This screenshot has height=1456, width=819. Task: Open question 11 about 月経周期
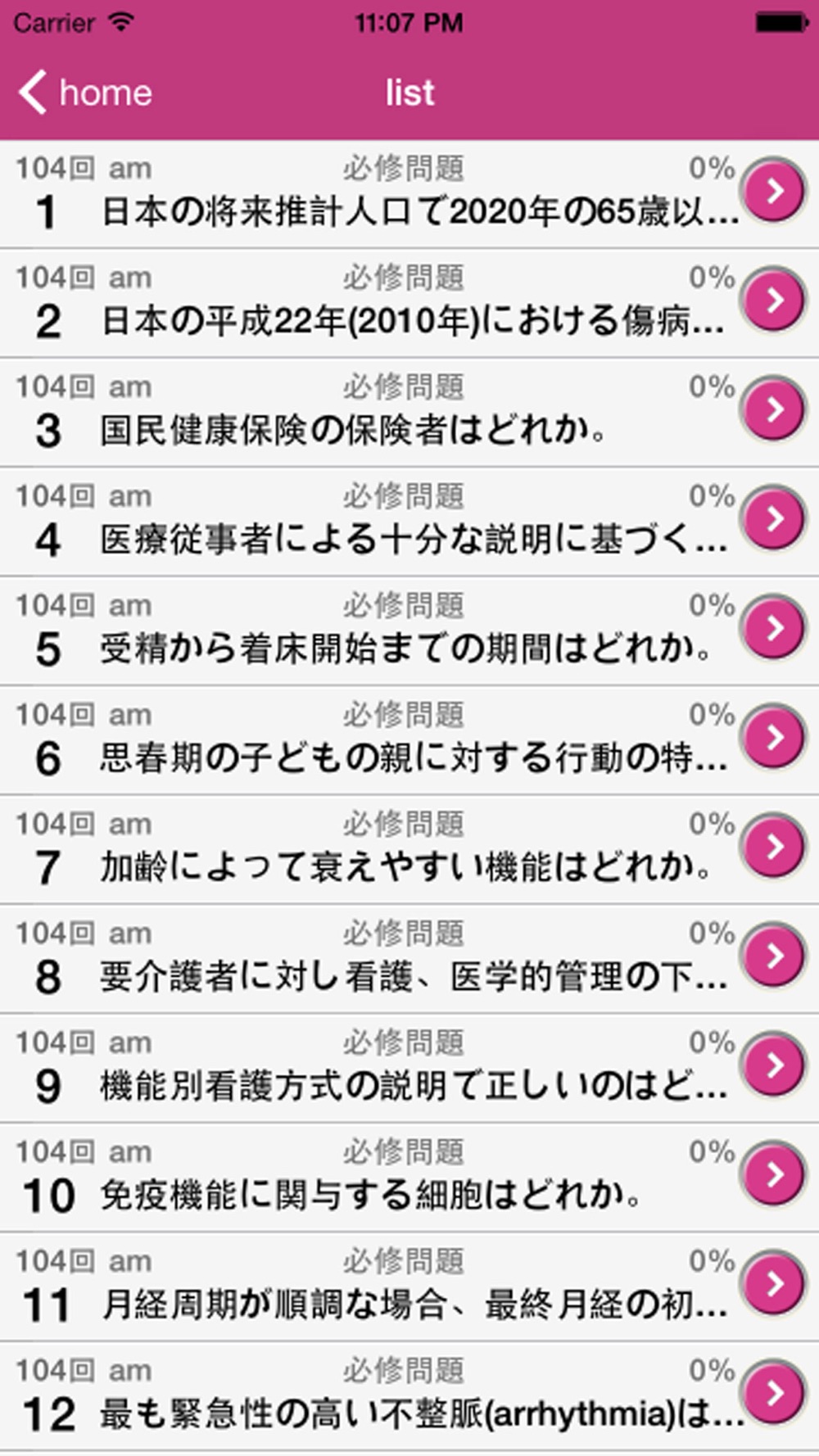point(409,1286)
